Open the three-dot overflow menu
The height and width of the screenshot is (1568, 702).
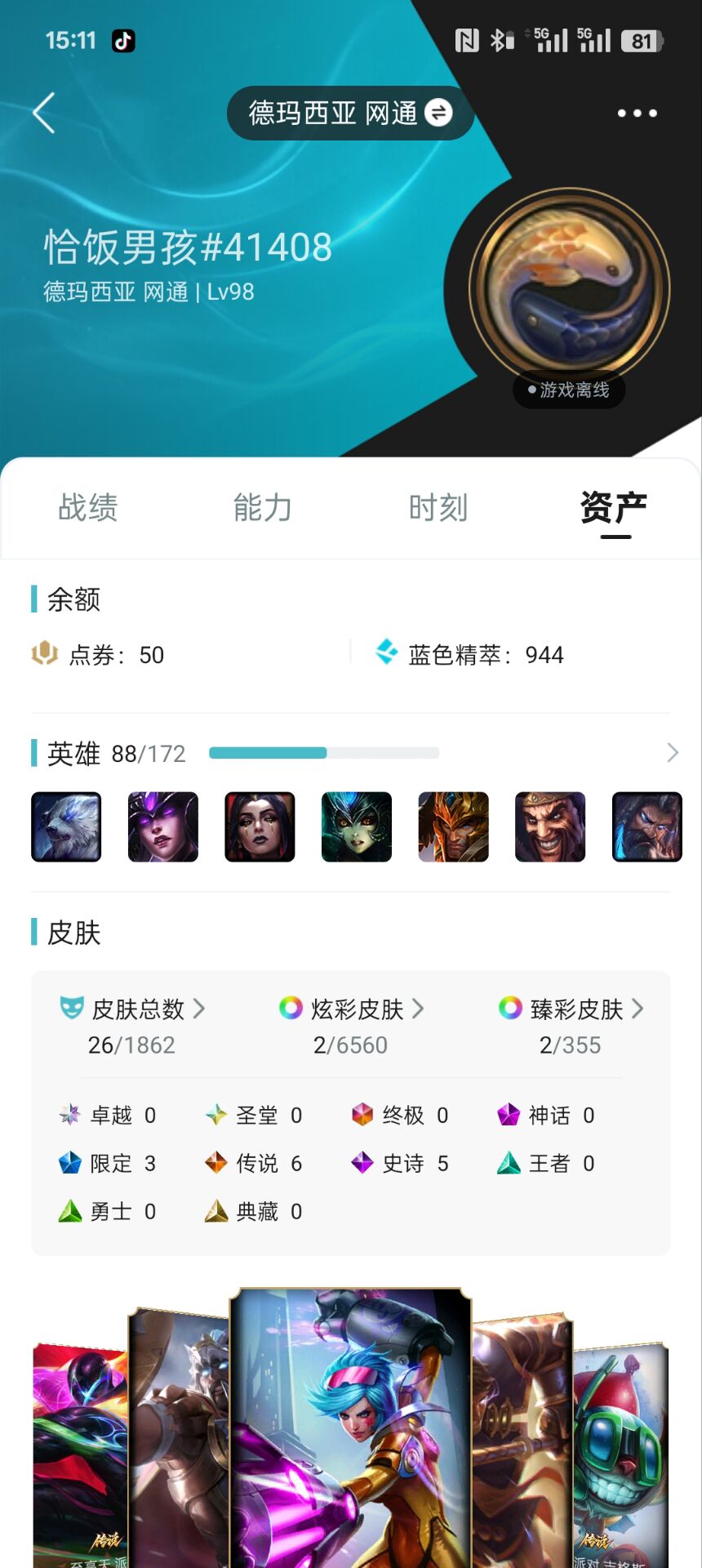click(x=637, y=113)
